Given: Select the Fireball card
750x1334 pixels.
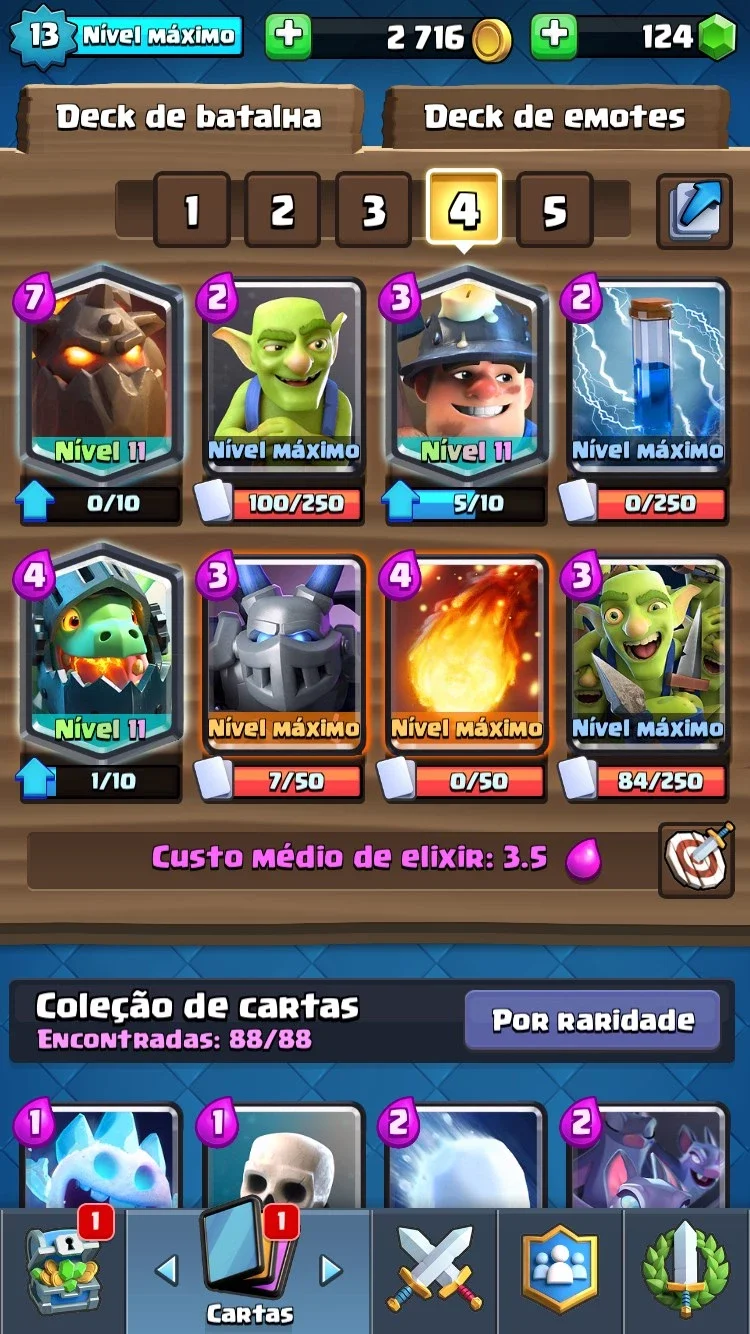Looking at the screenshot, I should pyautogui.click(x=465, y=655).
